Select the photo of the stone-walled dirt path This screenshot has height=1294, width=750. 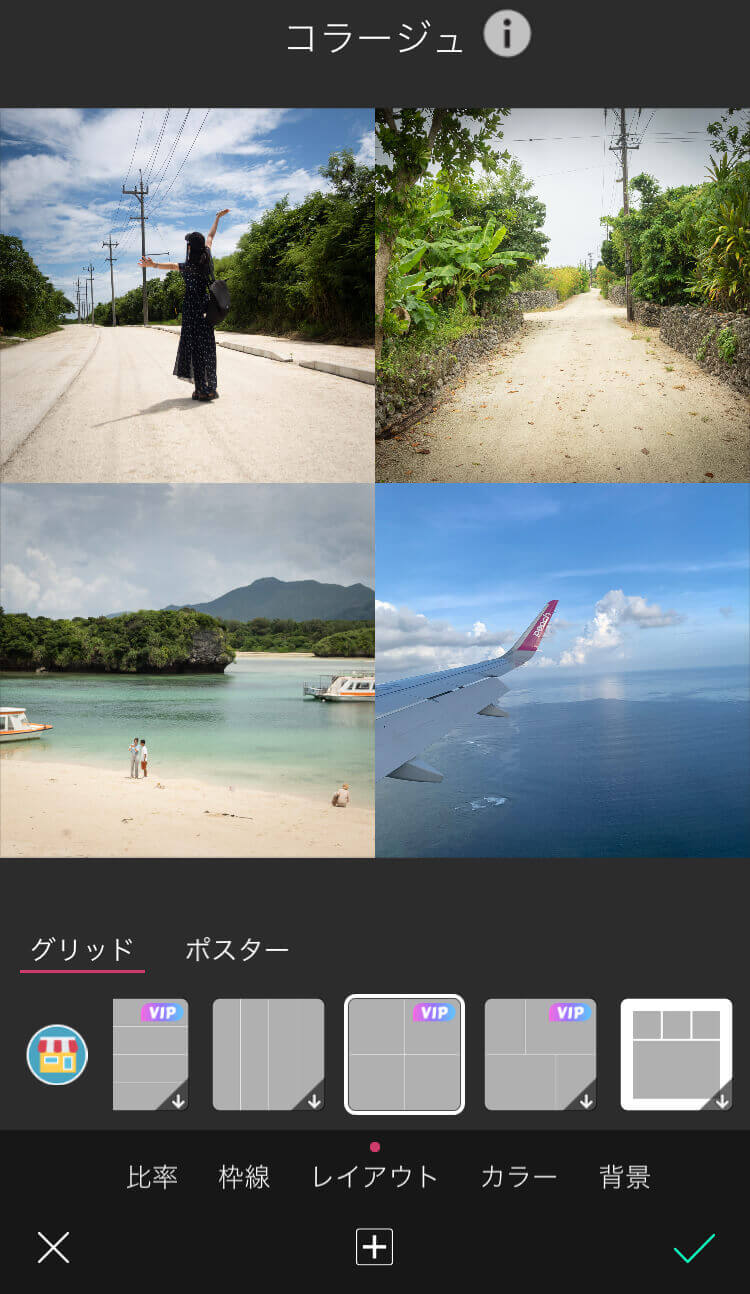point(563,295)
